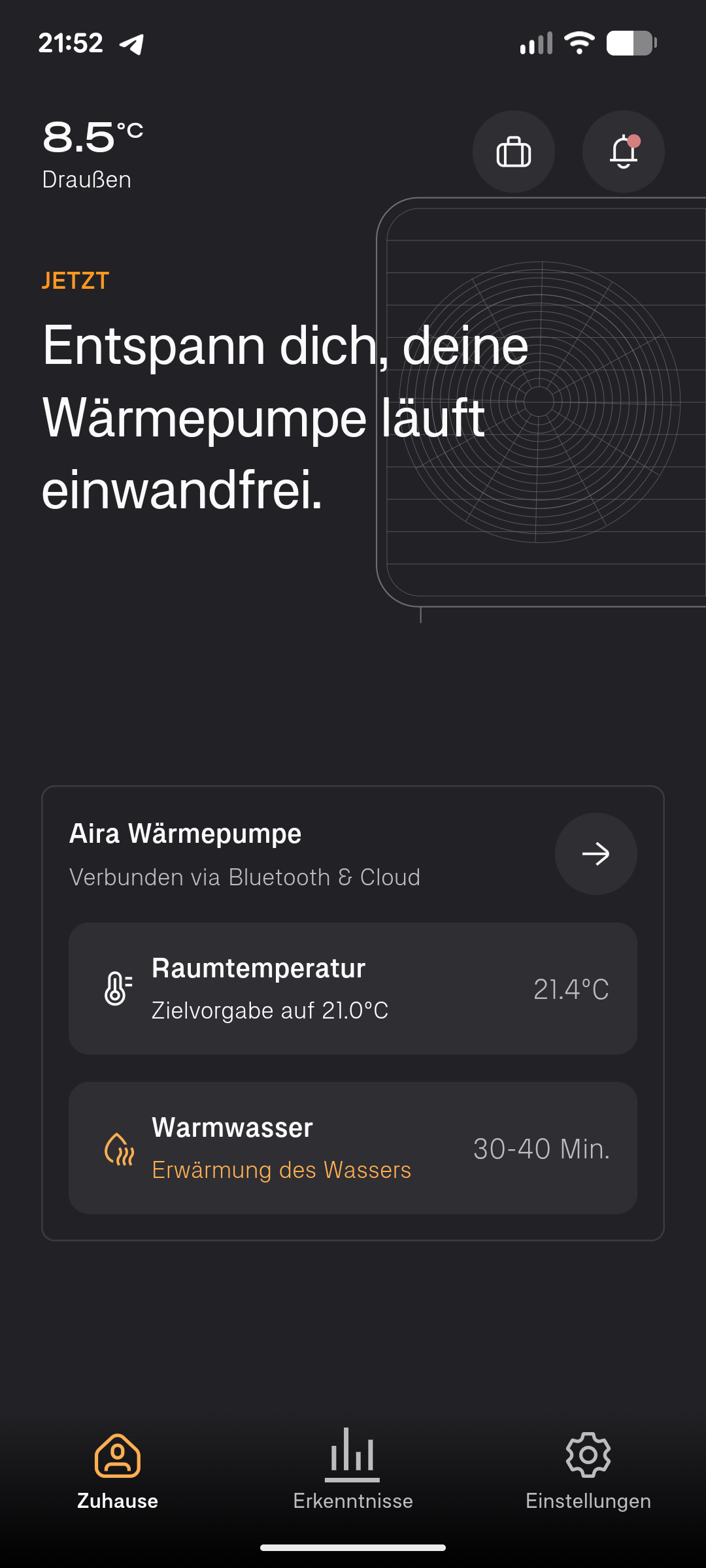Switch to the Erkenntnisse tab
Screen dimensions: 706x1568
[353, 1470]
